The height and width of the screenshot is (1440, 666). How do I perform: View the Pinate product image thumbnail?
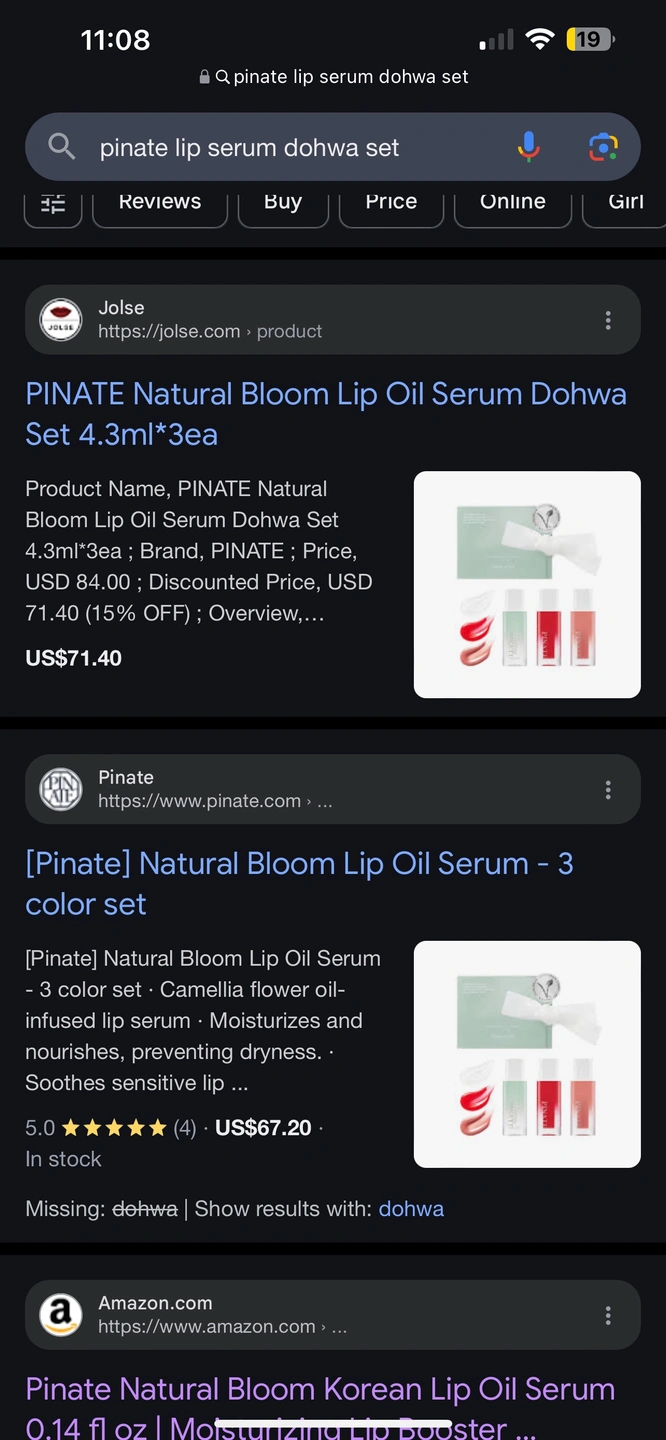coord(527,1054)
